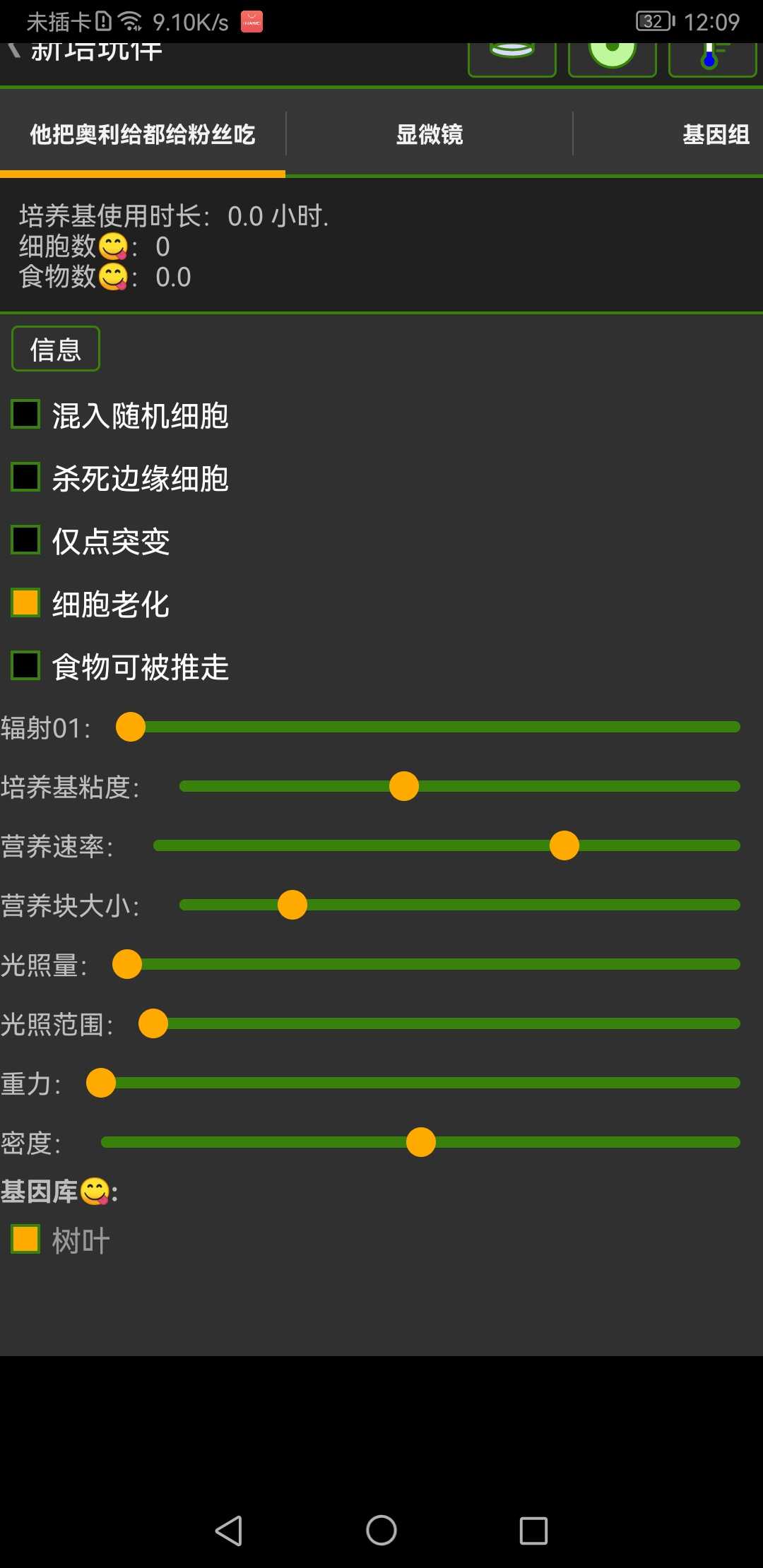Select the 他把奥利给都给粉丝吃 tab
Viewport: 763px width, 1568px height.
[x=142, y=133]
